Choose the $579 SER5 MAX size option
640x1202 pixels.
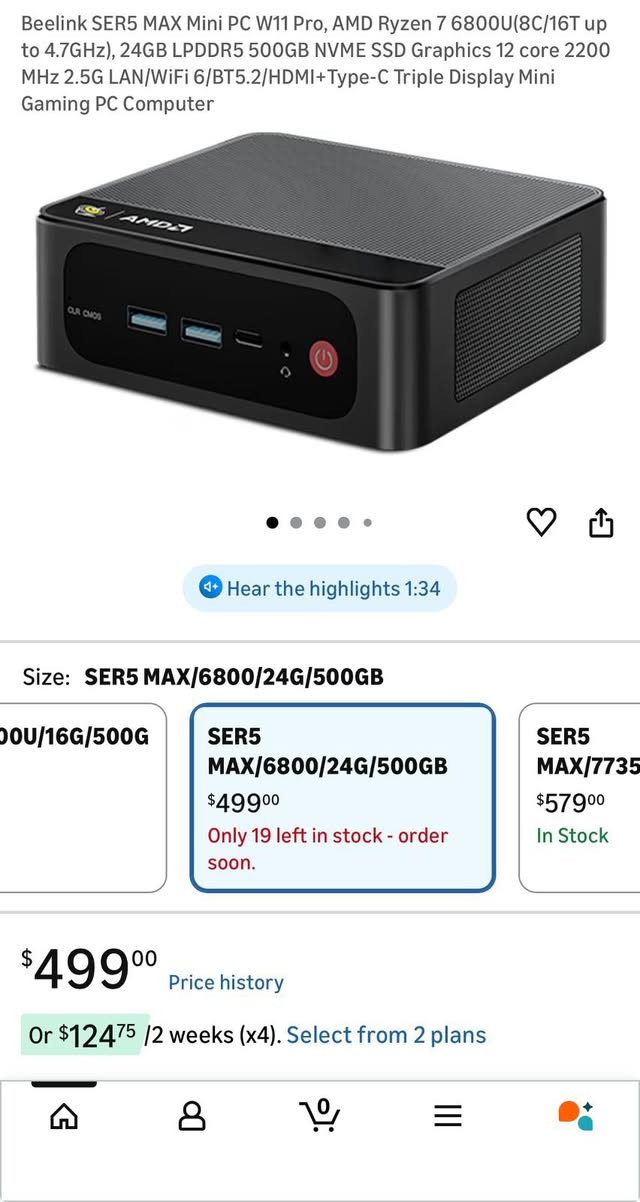[x=580, y=797]
